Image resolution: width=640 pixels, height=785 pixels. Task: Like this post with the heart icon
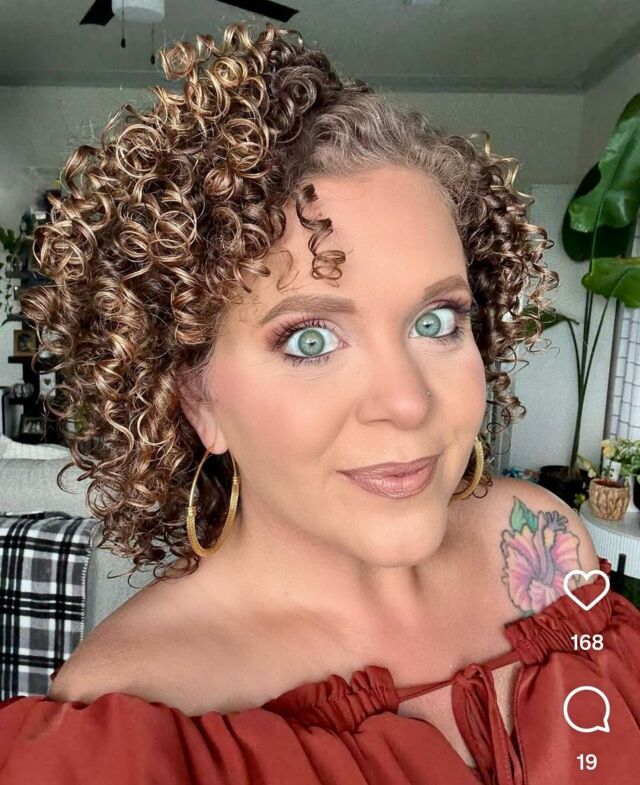(x=586, y=590)
